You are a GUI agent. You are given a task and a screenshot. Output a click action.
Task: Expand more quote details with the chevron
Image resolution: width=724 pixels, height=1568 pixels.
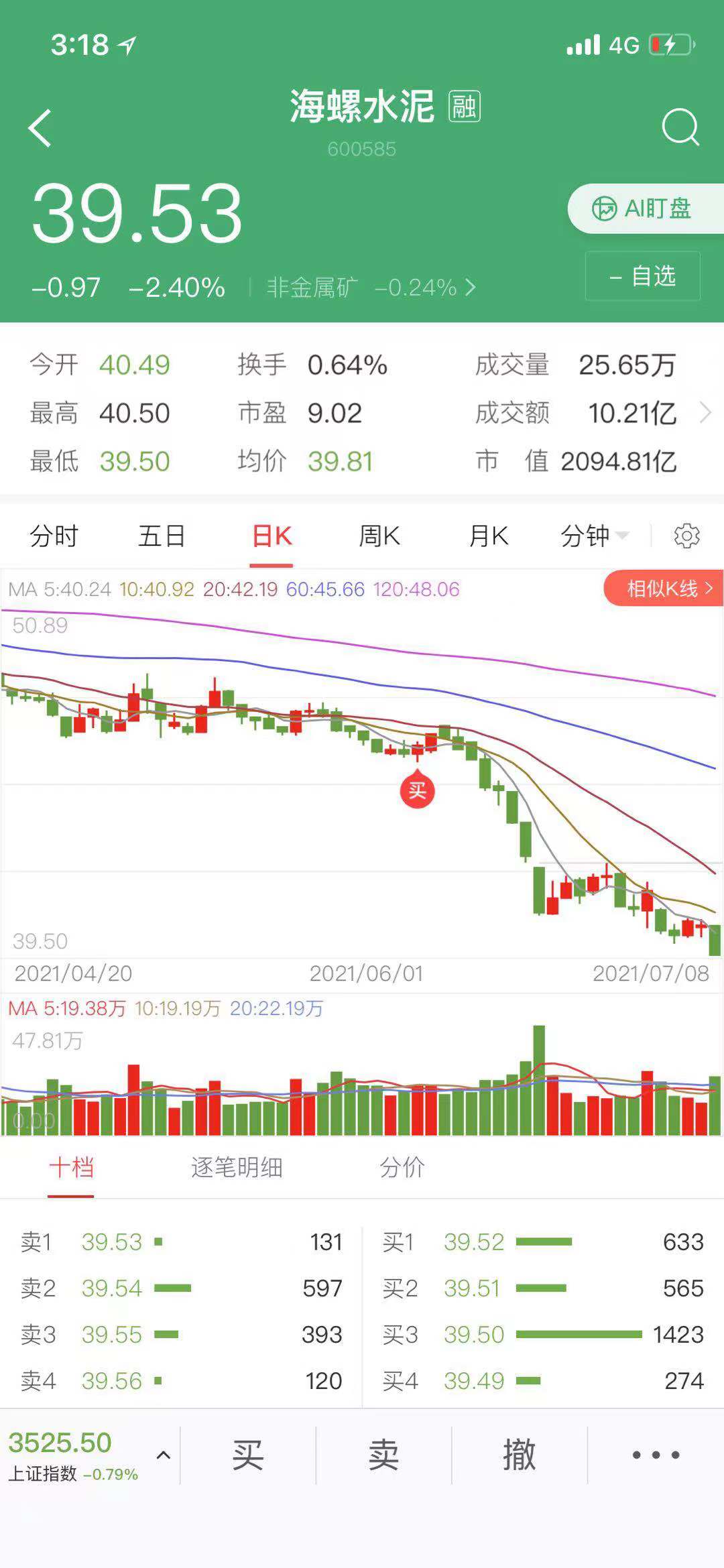pos(705,413)
